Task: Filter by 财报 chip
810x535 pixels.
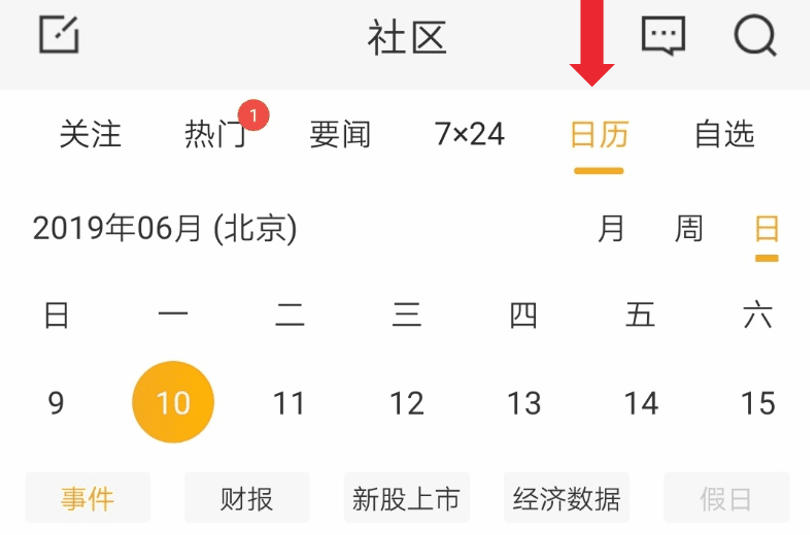Action: click(247, 498)
